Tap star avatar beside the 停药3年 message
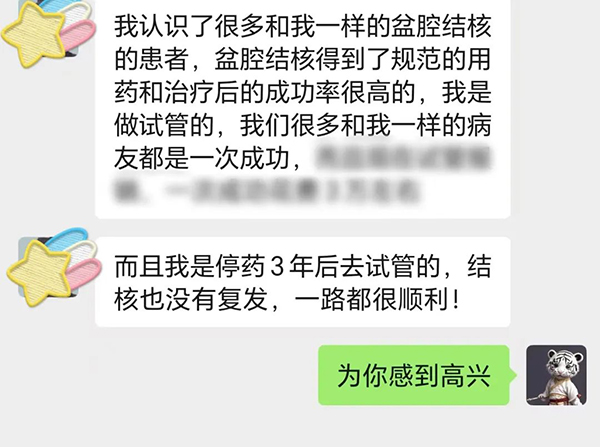Screen dimensions: 600x447 click(x=49, y=268)
